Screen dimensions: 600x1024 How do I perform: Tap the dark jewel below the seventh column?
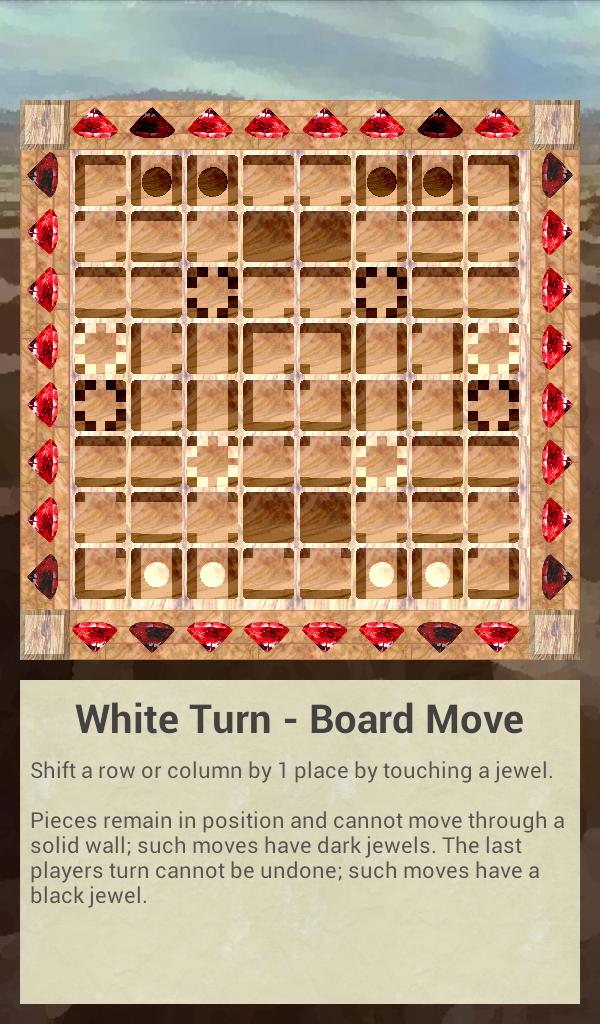click(x=439, y=635)
